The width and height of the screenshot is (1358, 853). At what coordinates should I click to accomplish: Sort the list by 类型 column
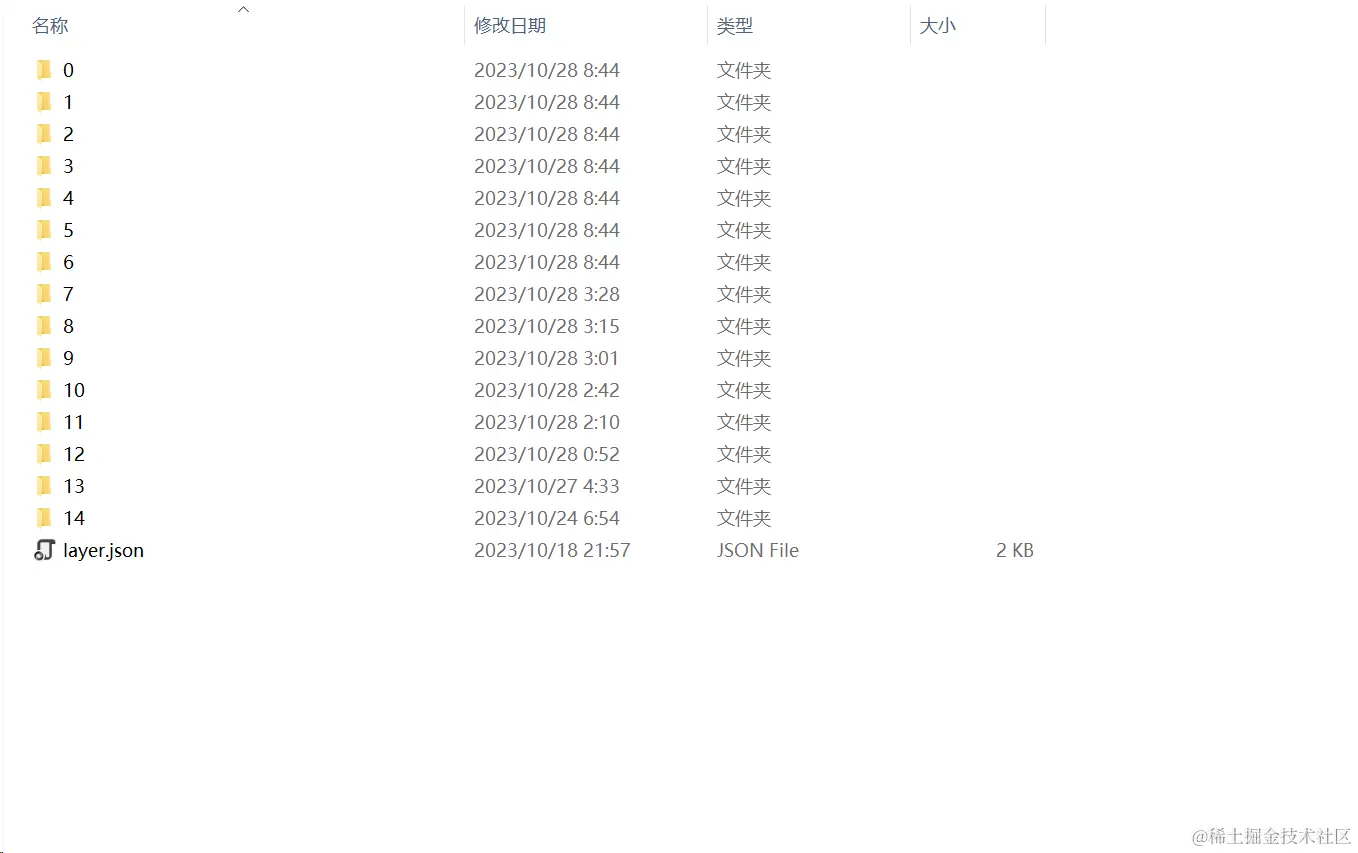coord(735,26)
